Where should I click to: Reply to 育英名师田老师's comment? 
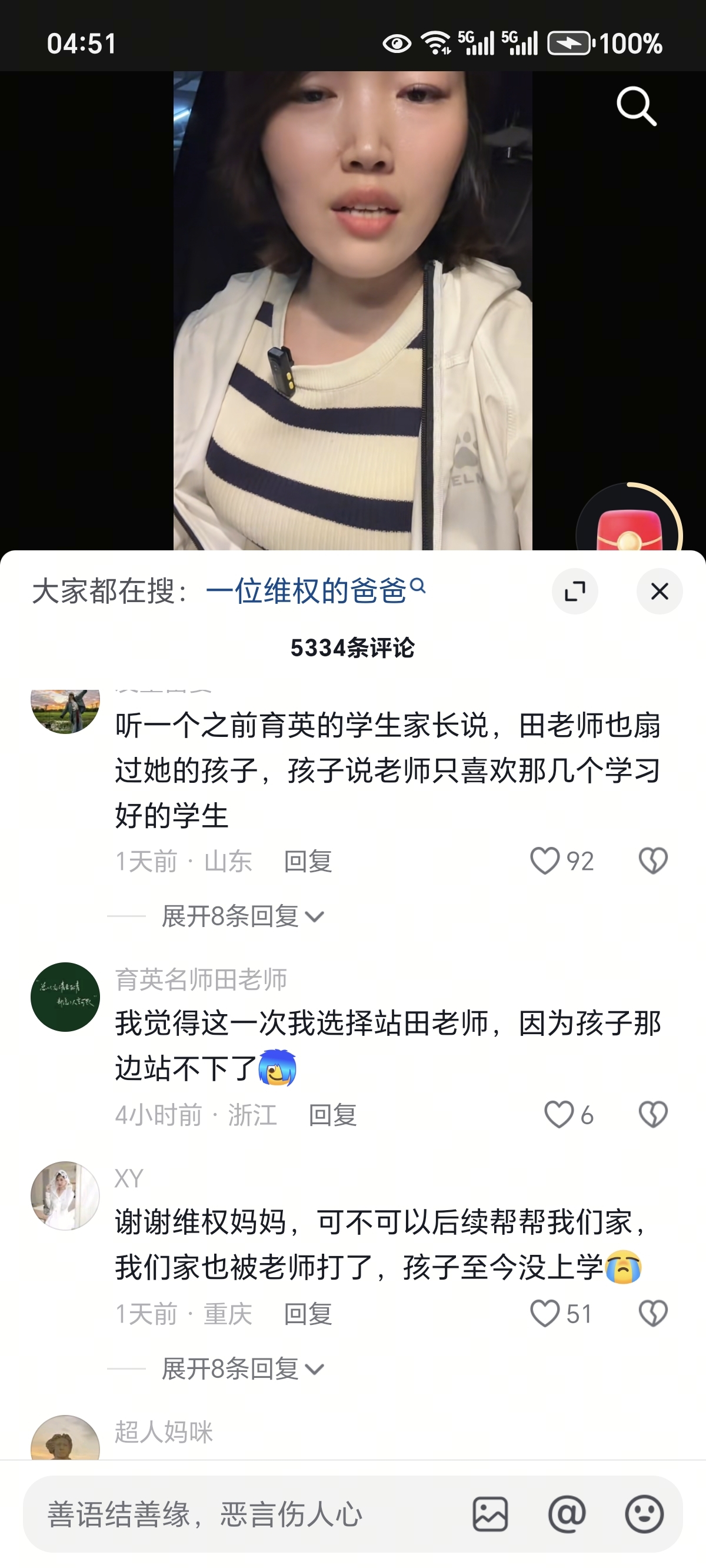332,1115
